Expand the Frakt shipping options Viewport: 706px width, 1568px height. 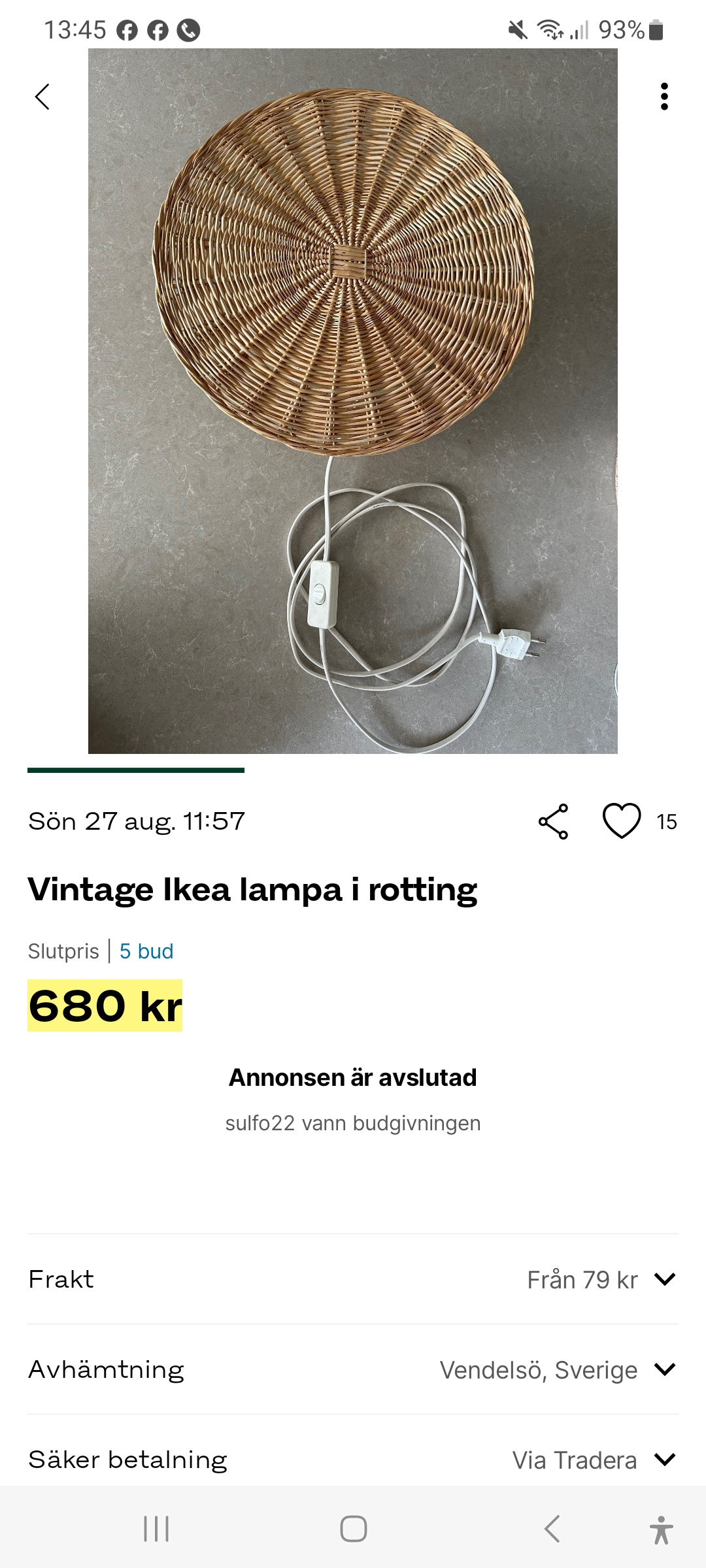pyautogui.click(x=664, y=1279)
